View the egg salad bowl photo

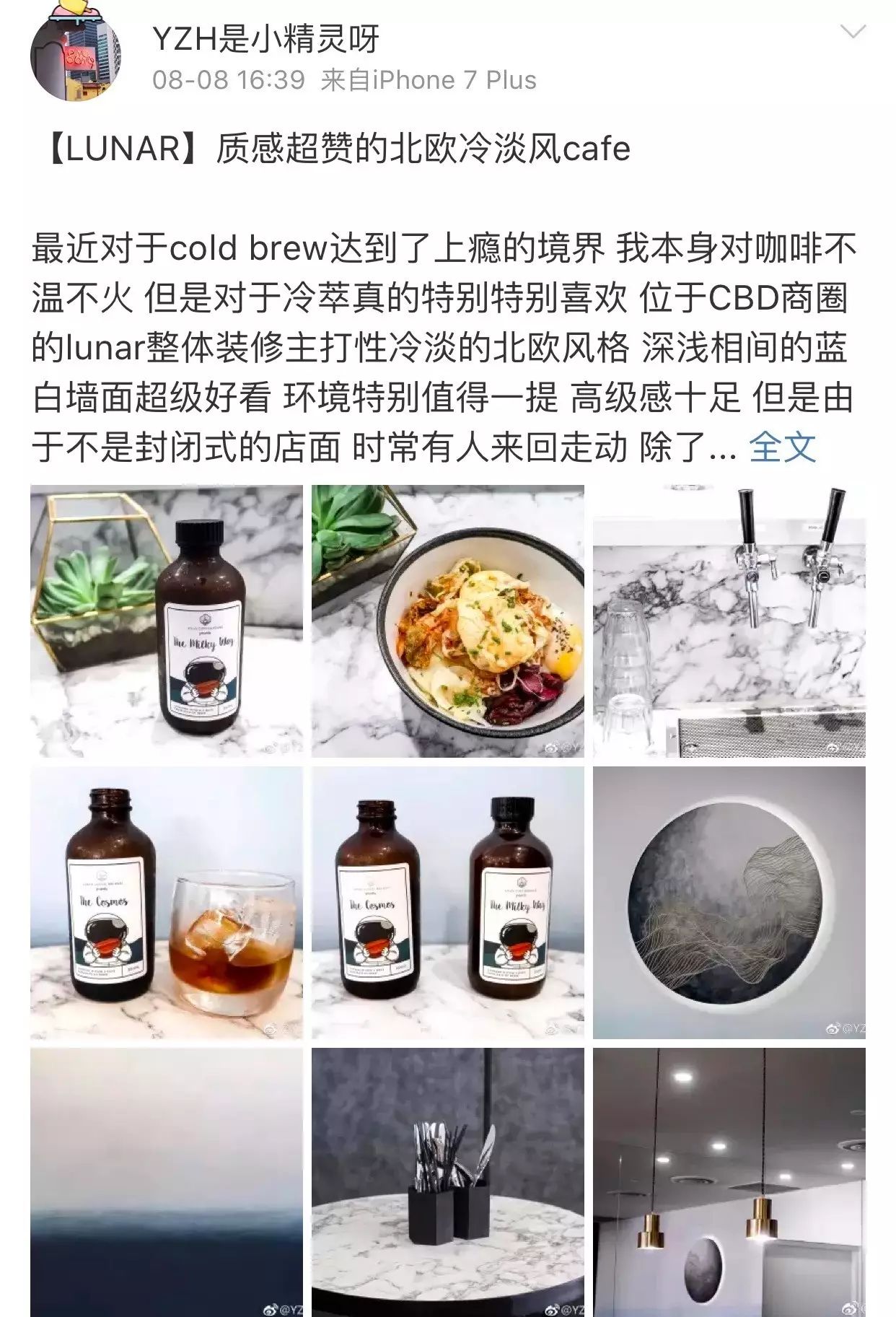[x=447, y=621]
